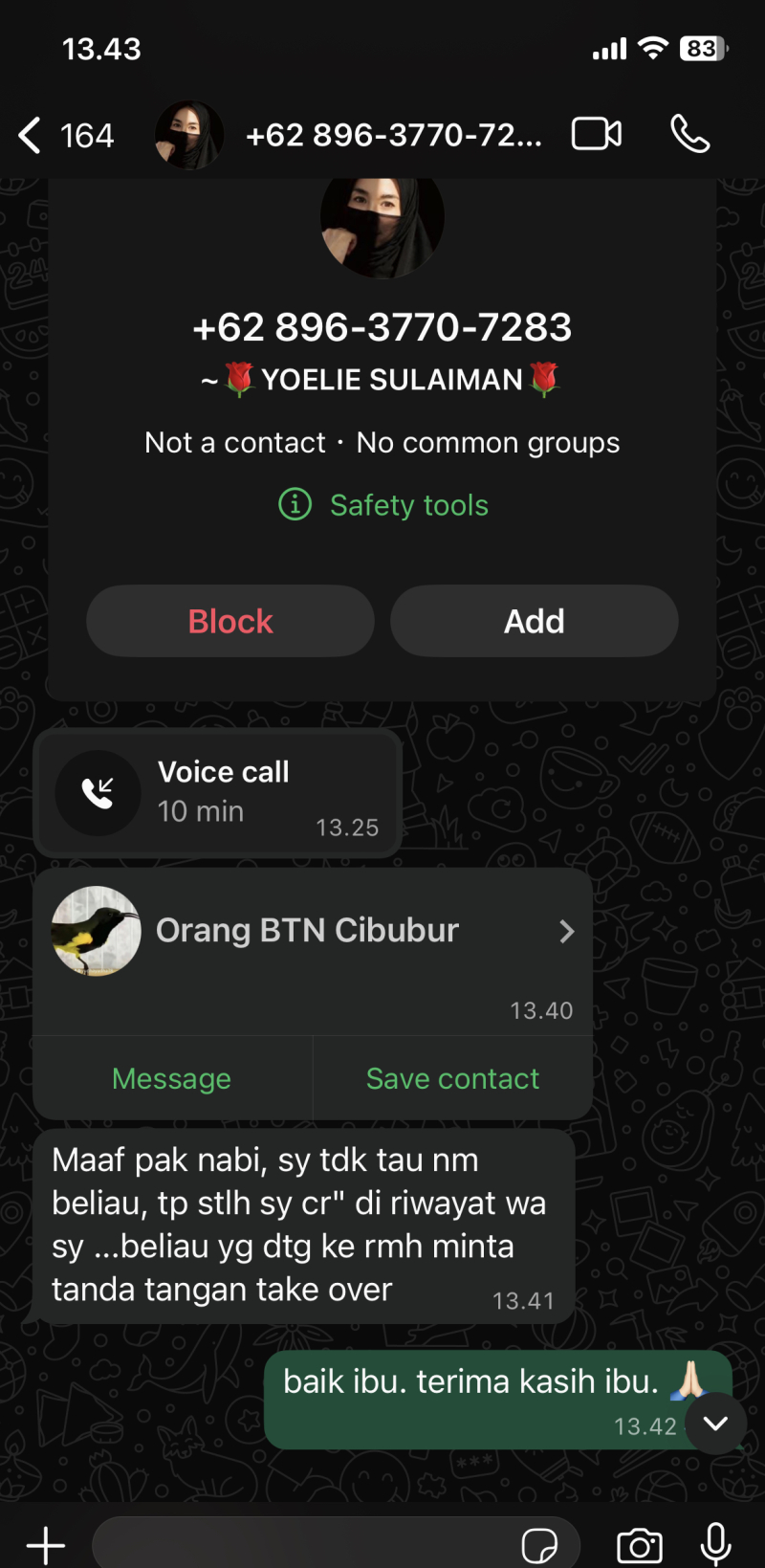Viewport: 765px width, 1568px height.
Task: Message Orang BTN Cibubur
Action: [172, 1078]
